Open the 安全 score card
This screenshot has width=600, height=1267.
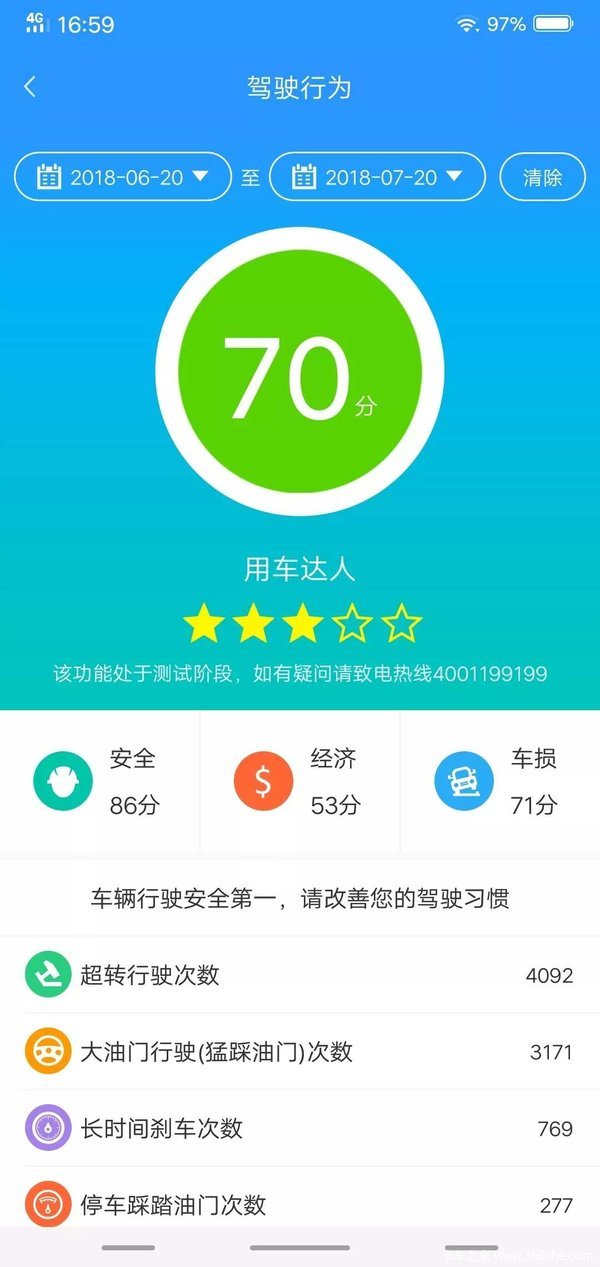pyautogui.click(x=100, y=781)
